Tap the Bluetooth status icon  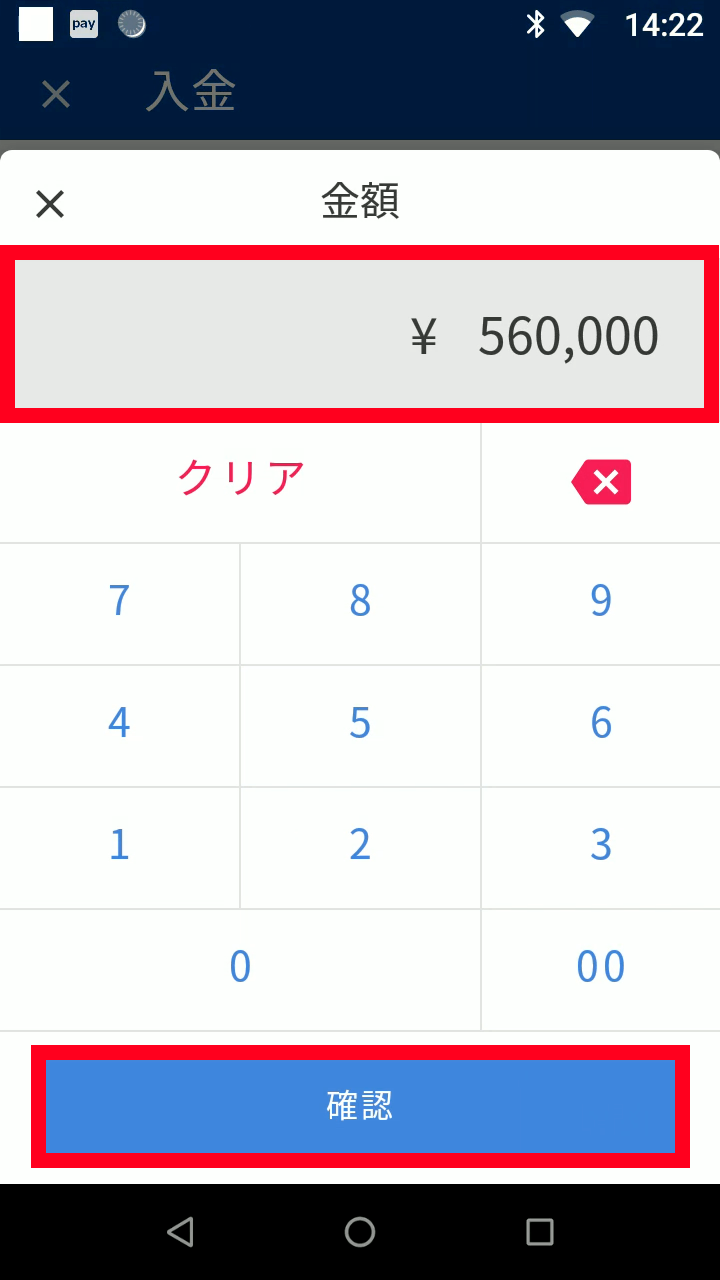click(x=537, y=24)
